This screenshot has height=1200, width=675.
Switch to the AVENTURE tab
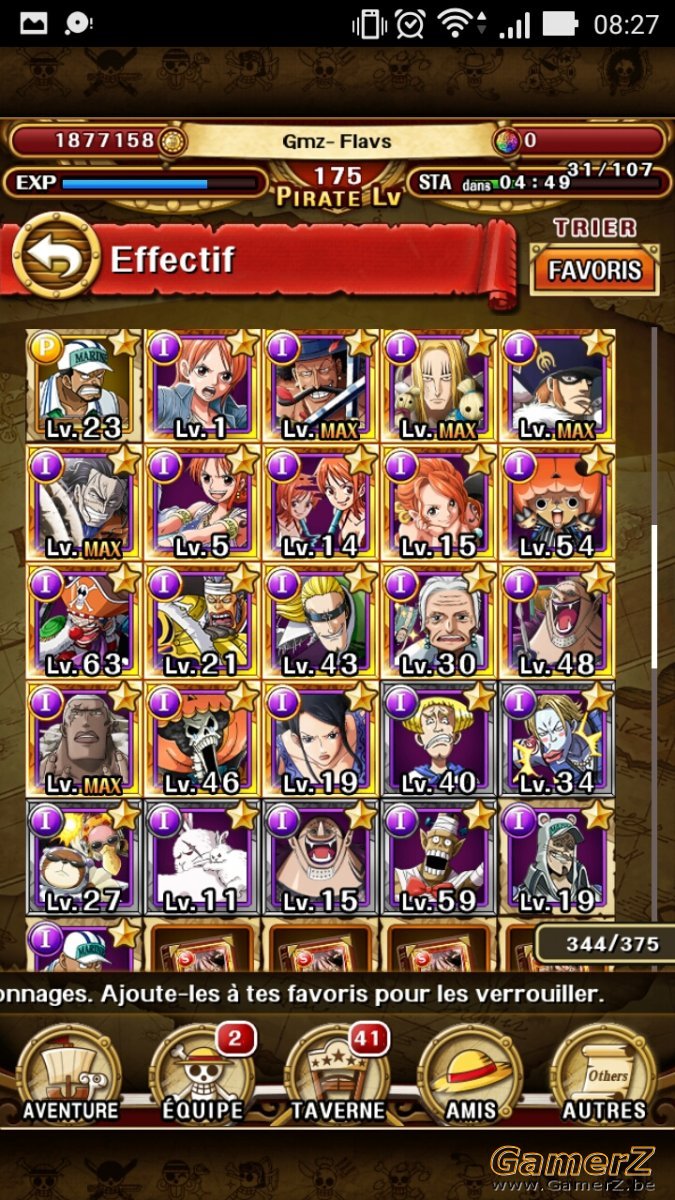coord(70,1075)
